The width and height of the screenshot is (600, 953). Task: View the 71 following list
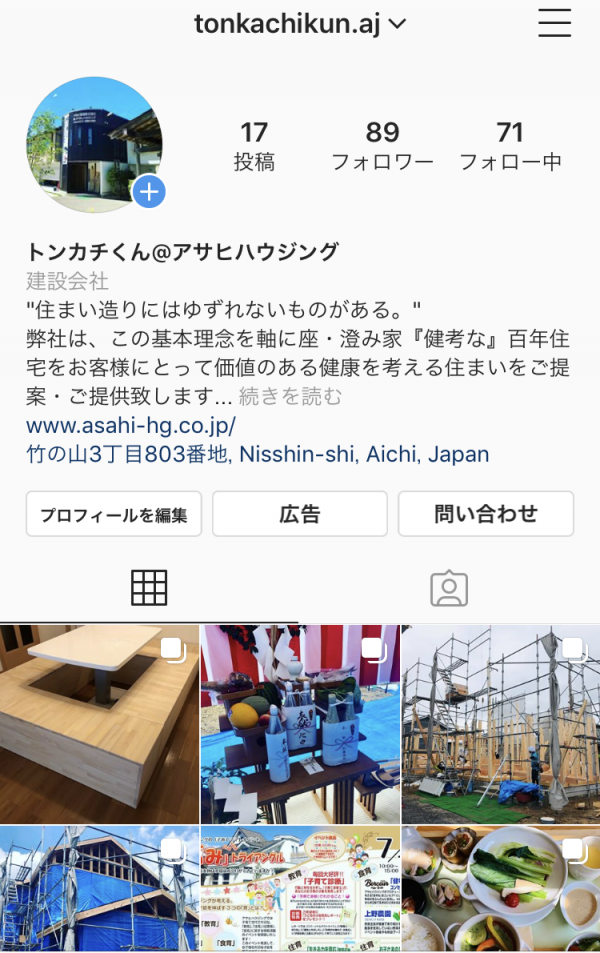point(510,146)
